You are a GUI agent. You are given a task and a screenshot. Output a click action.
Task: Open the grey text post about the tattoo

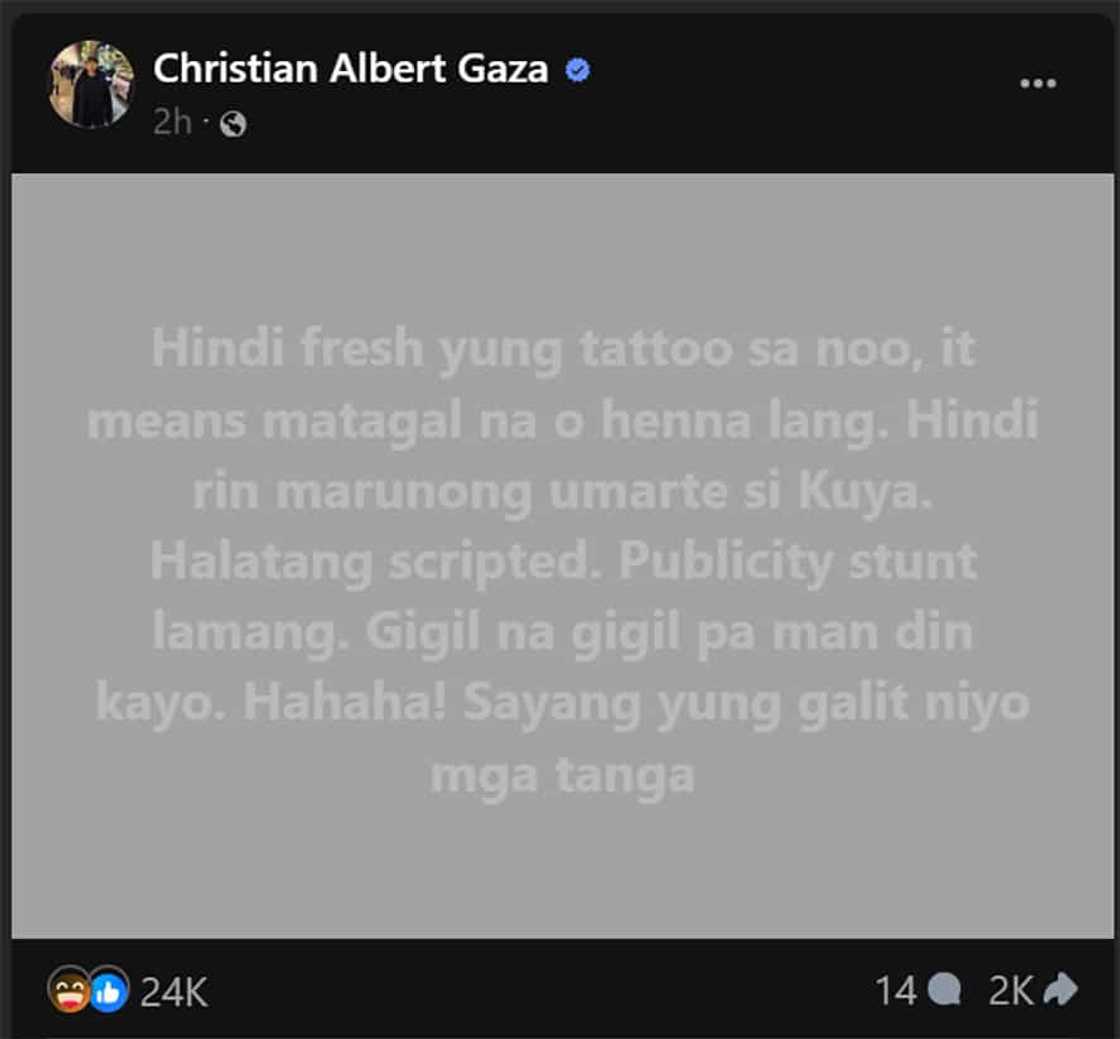[x=562, y=556]
